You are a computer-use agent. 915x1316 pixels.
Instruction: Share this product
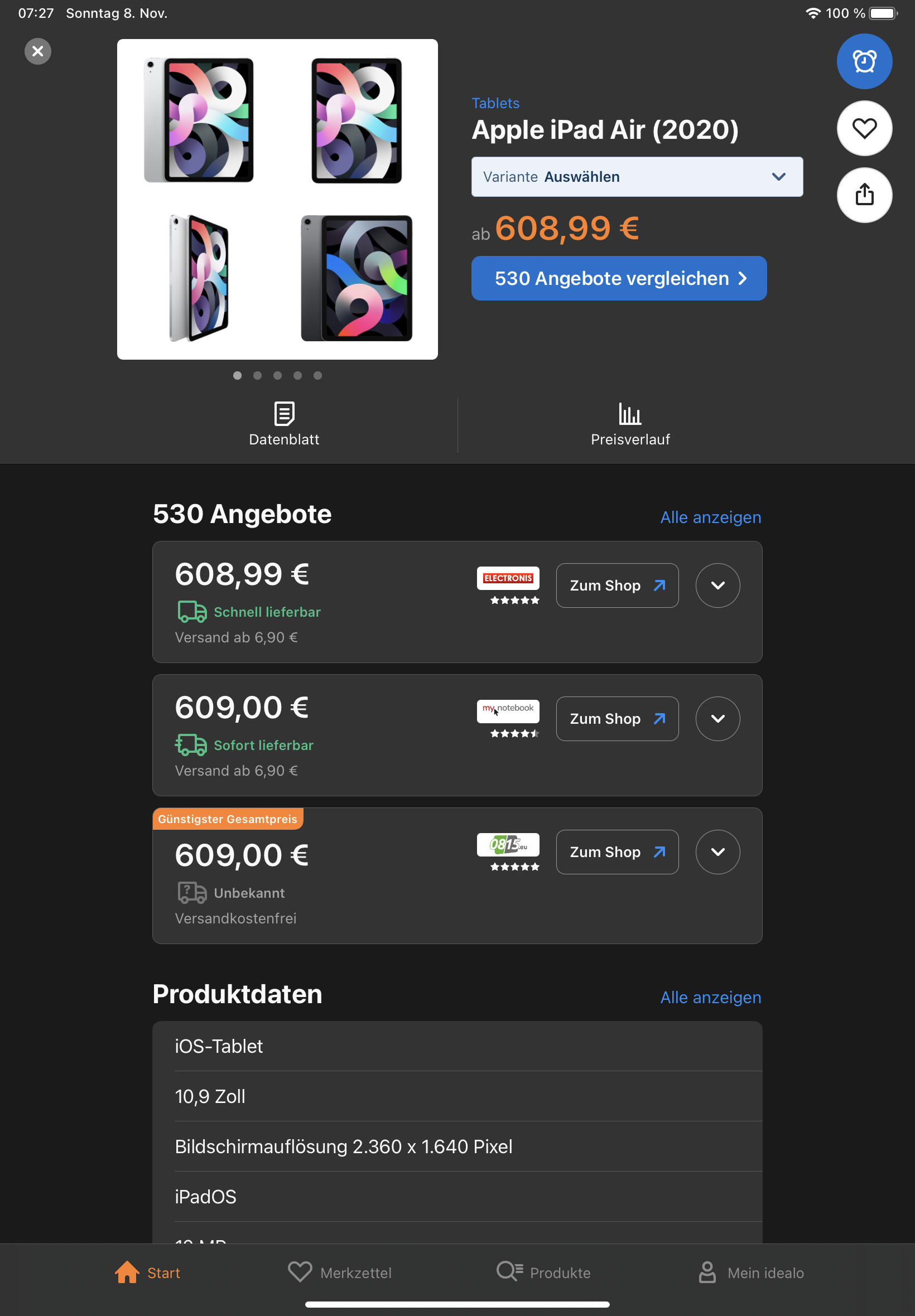coord(864,195)
